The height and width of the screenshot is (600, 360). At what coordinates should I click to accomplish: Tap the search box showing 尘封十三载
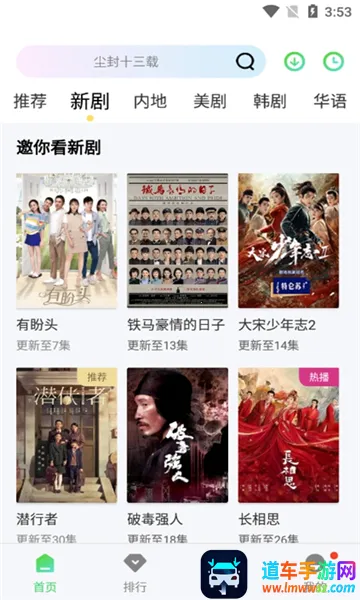tap(141, 62)
